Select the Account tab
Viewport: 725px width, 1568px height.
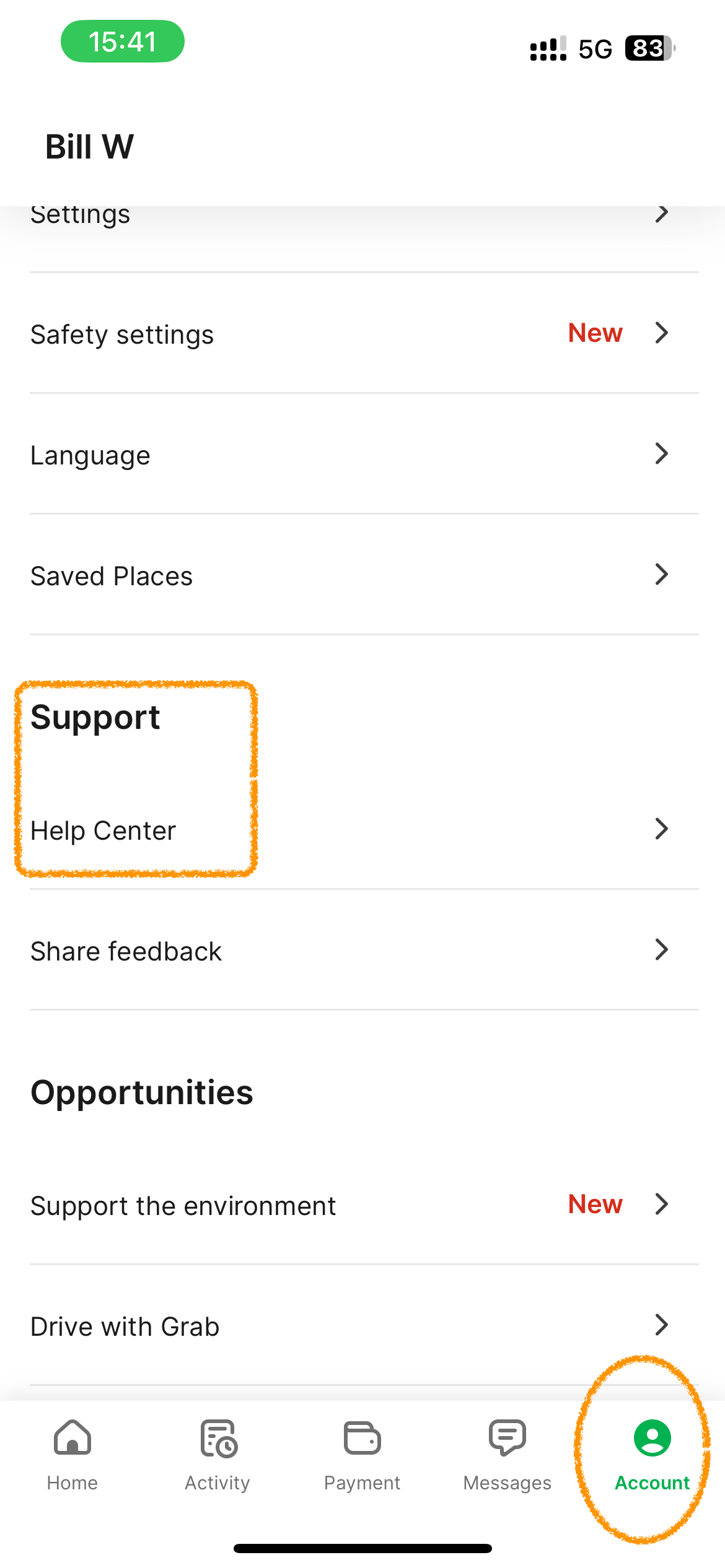(652, 1455)
